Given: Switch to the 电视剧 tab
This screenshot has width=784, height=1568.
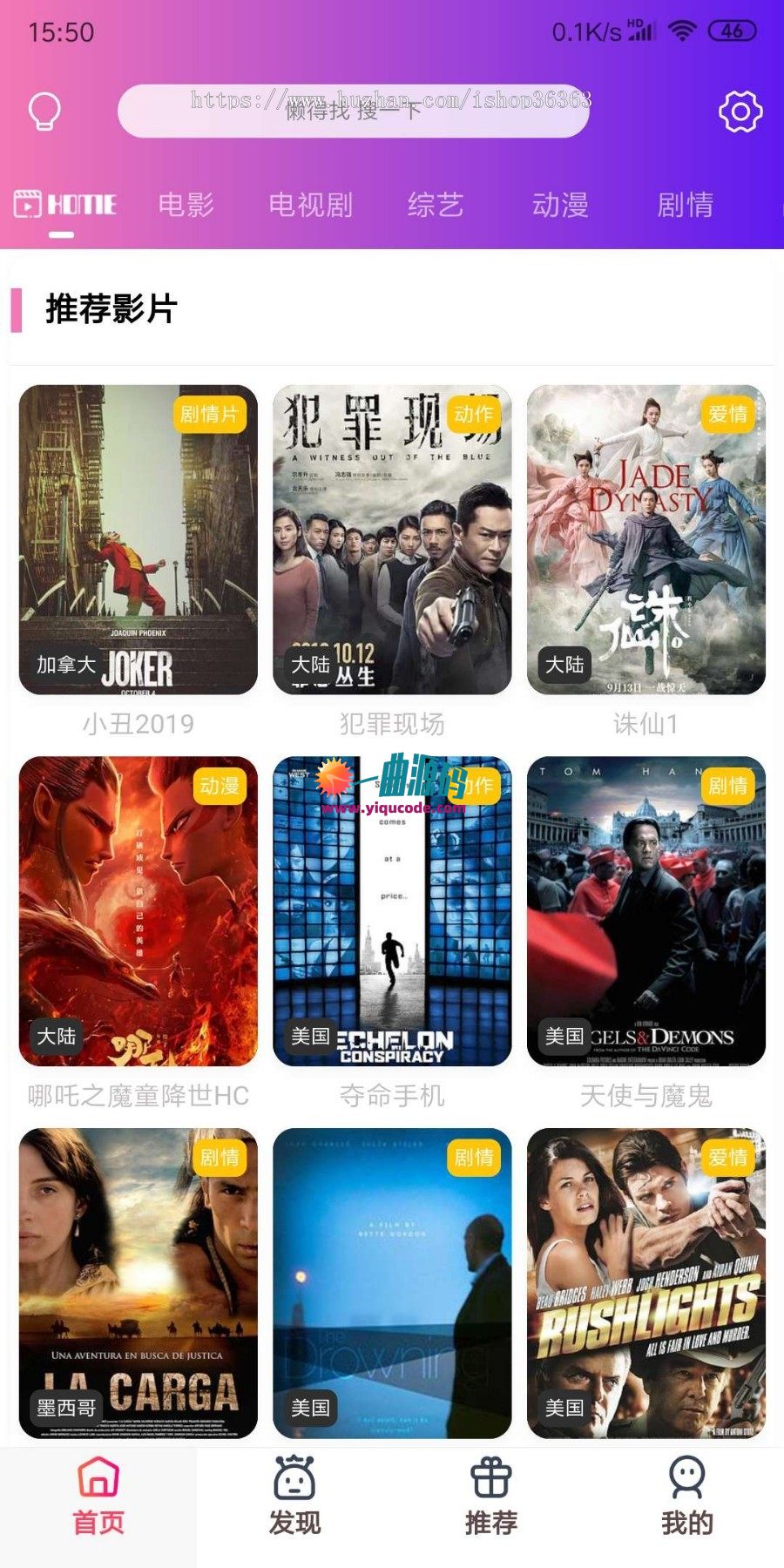Looking at the screenshot, I should click(310, 205).
